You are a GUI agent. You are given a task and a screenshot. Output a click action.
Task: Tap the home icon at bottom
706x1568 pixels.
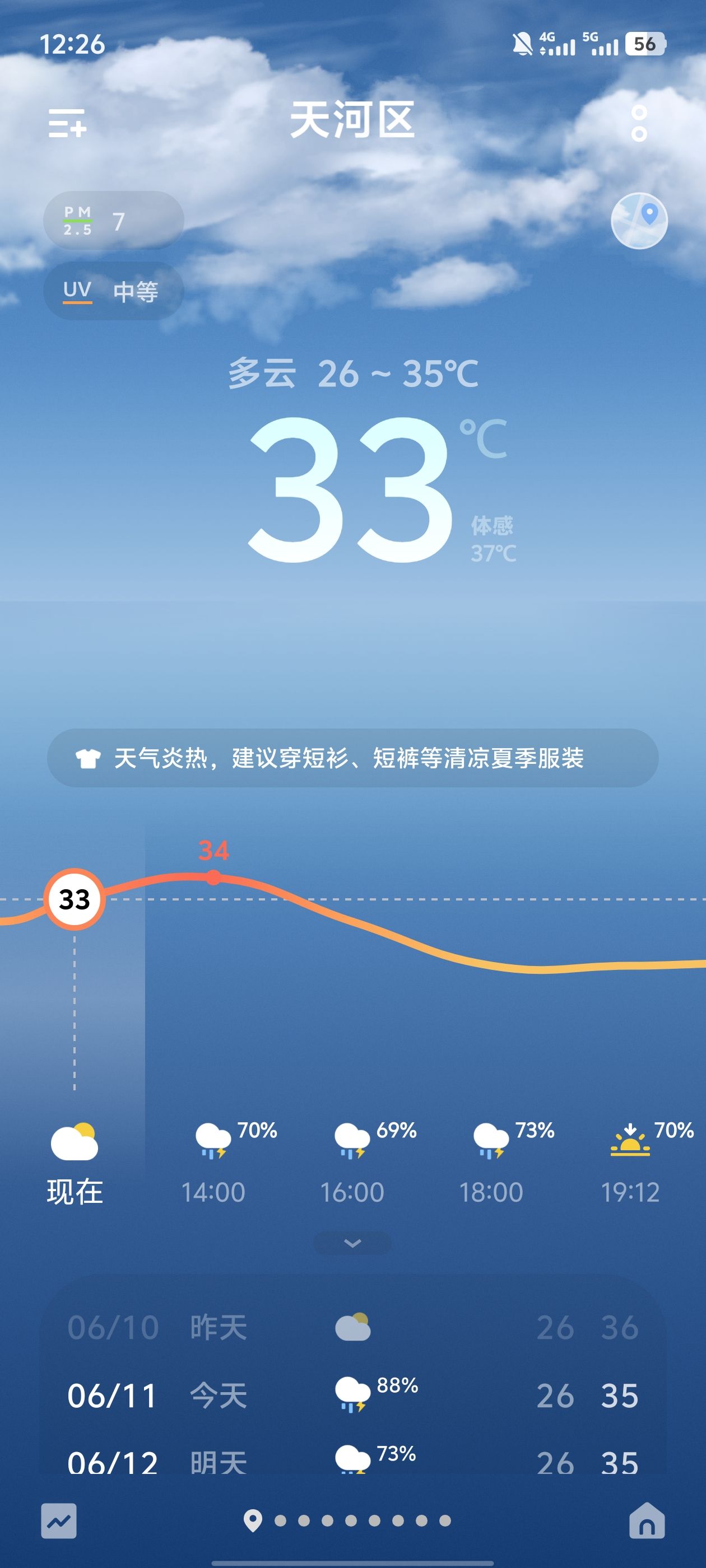pos(647,1520)
